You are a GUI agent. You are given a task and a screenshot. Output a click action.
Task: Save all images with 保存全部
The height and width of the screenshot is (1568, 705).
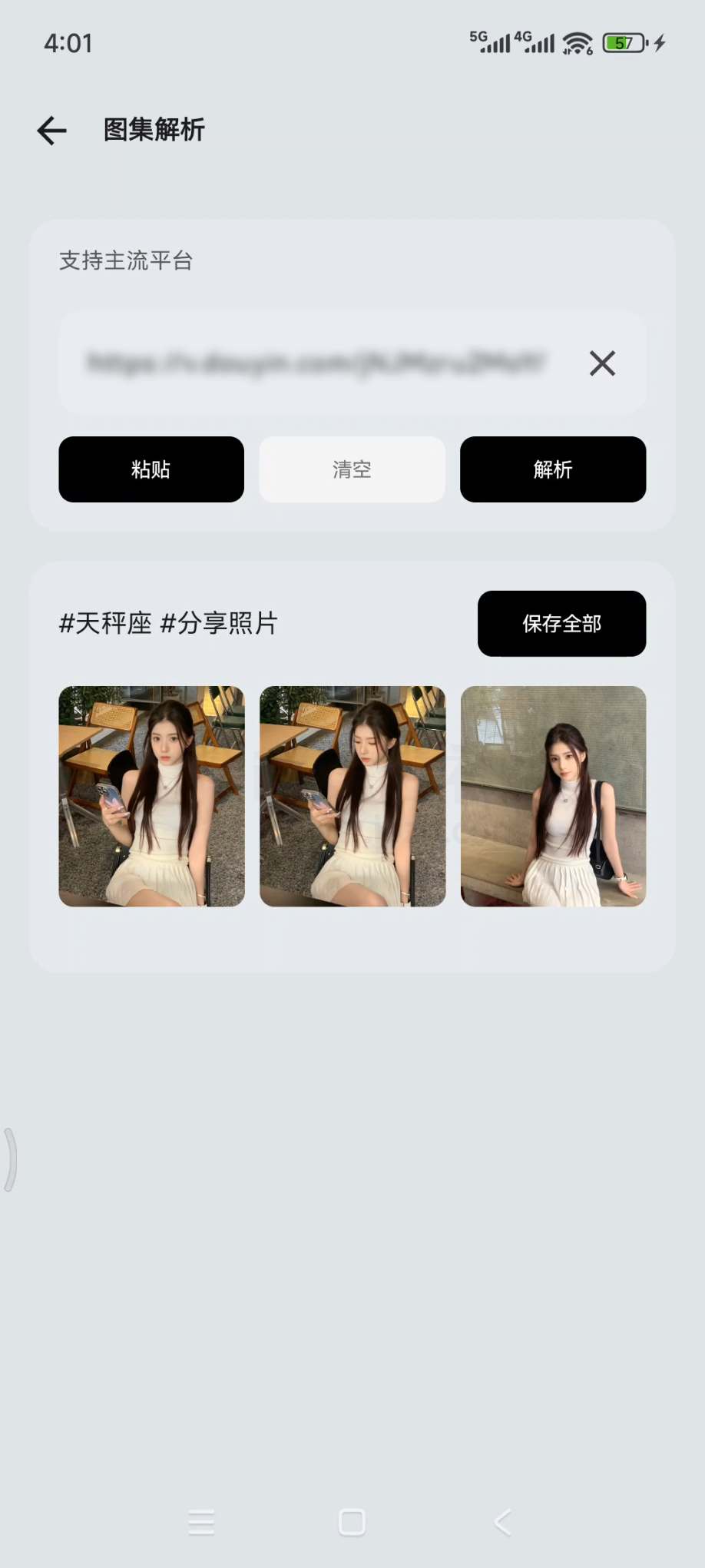tap(561, 624)
